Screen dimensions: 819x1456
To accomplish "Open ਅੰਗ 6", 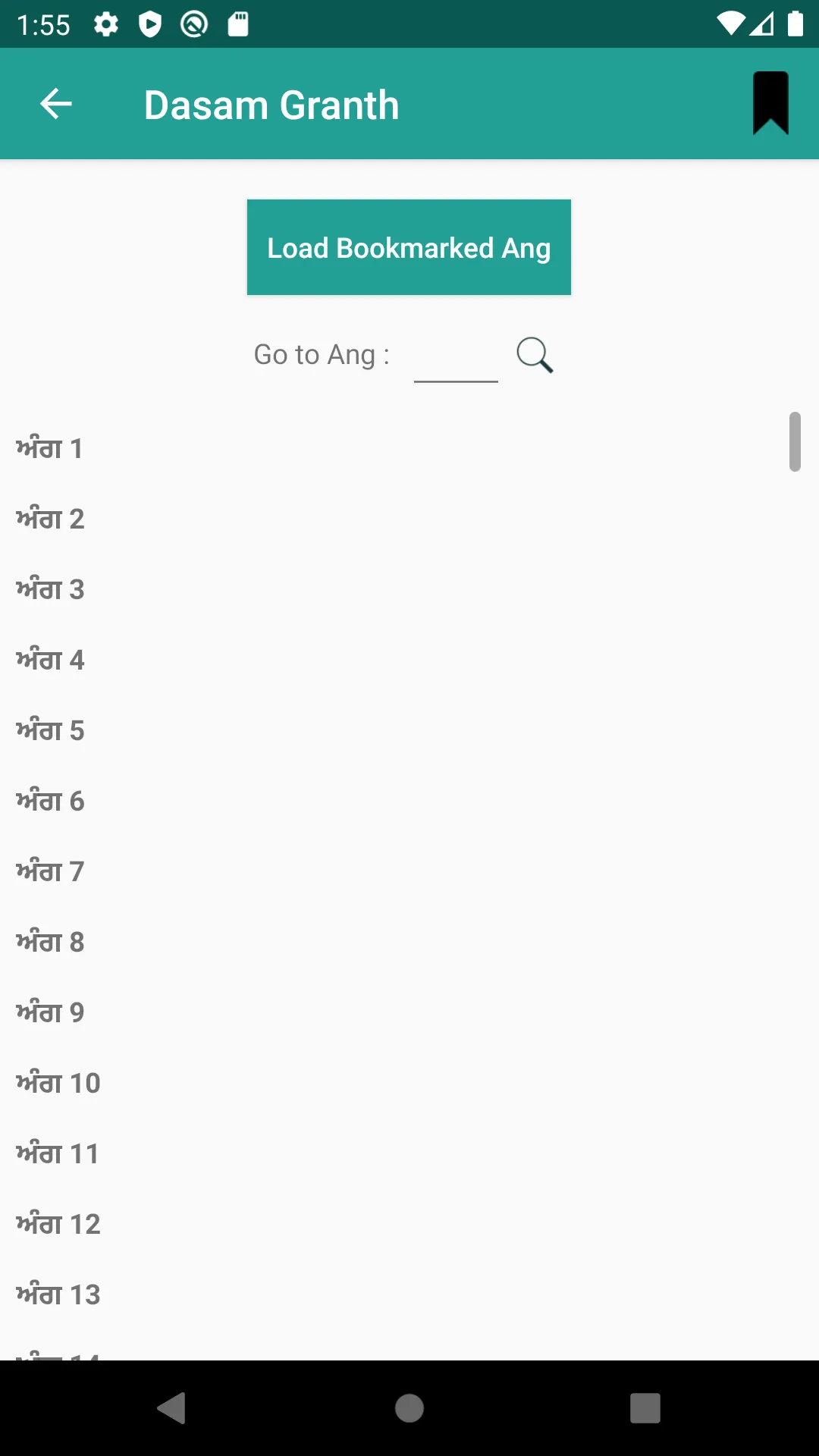I will (x=50, y=801).
